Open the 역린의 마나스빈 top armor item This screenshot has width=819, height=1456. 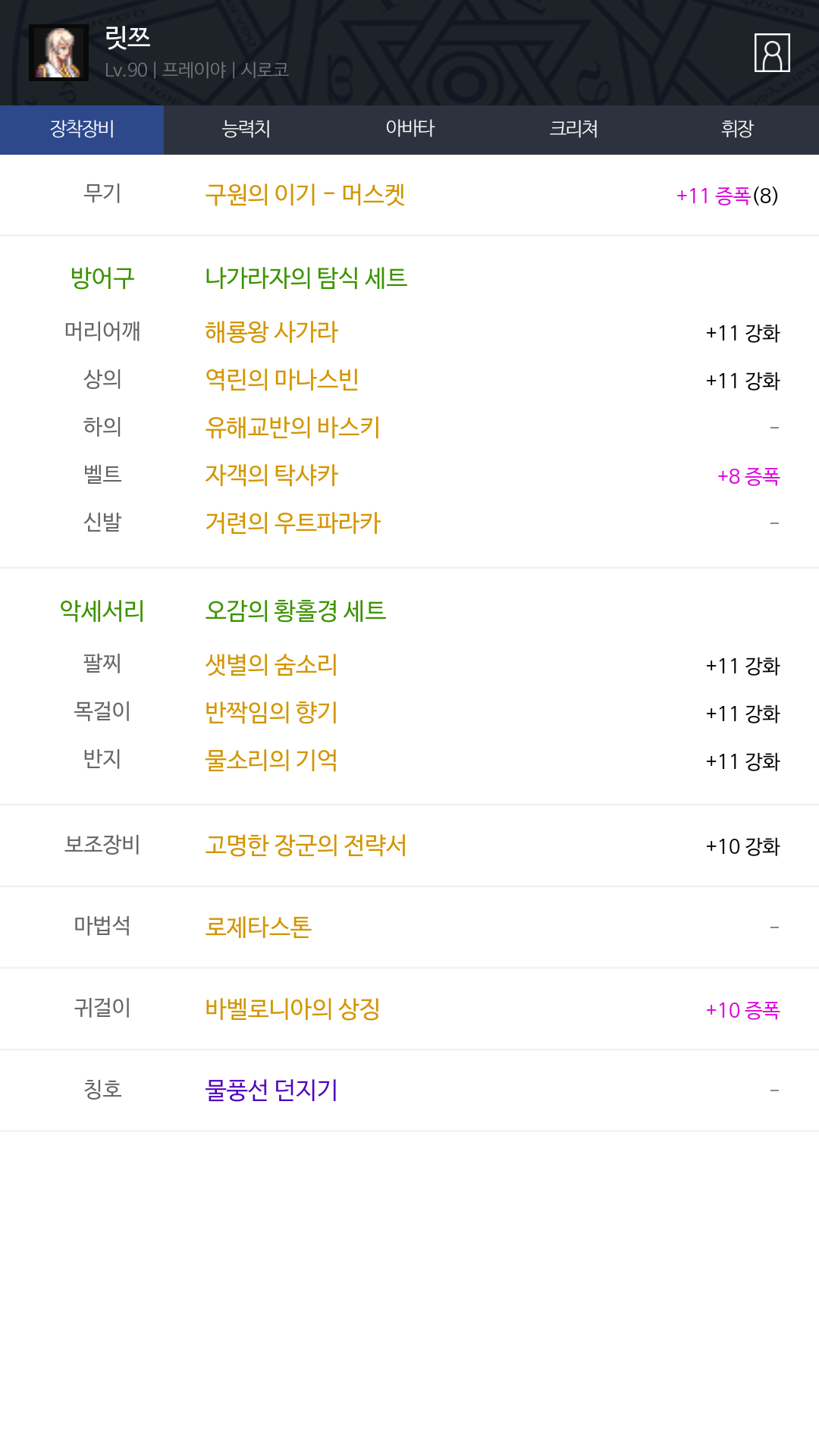coord(282,380)
